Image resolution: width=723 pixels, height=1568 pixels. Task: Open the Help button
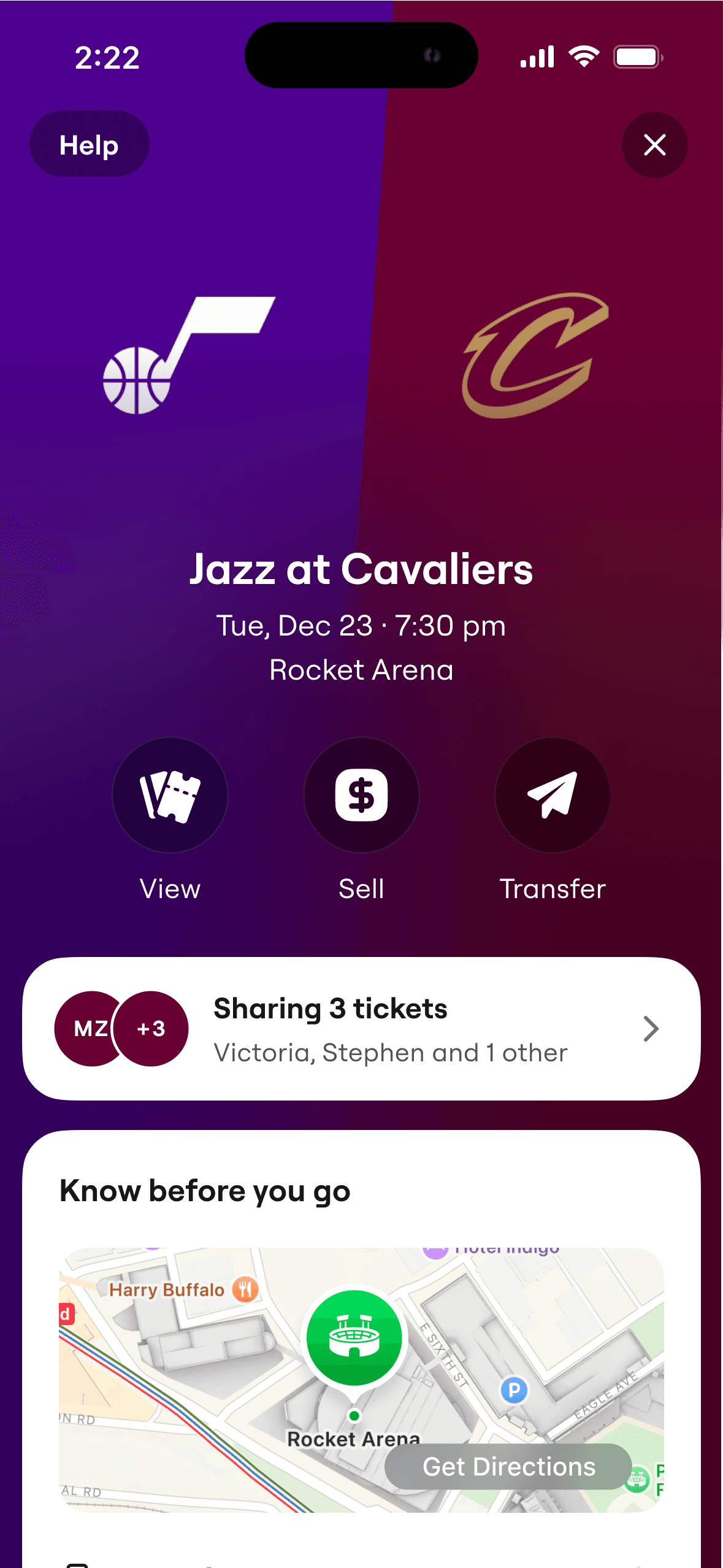[x=89, y=145]
